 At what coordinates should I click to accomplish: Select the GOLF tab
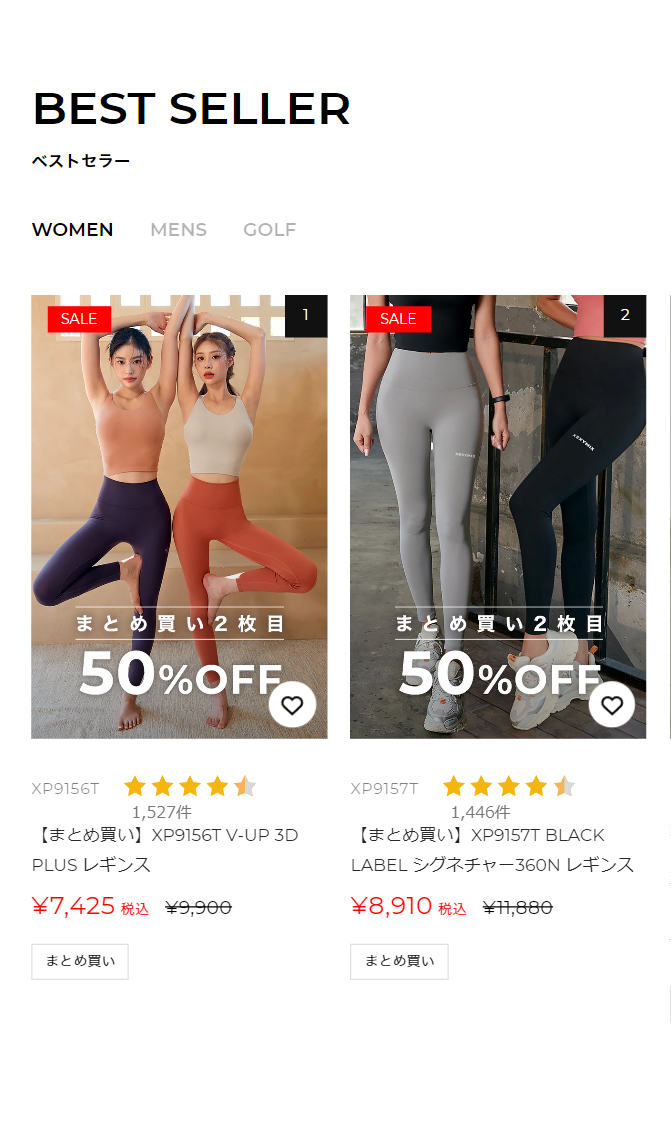(269, 230)
